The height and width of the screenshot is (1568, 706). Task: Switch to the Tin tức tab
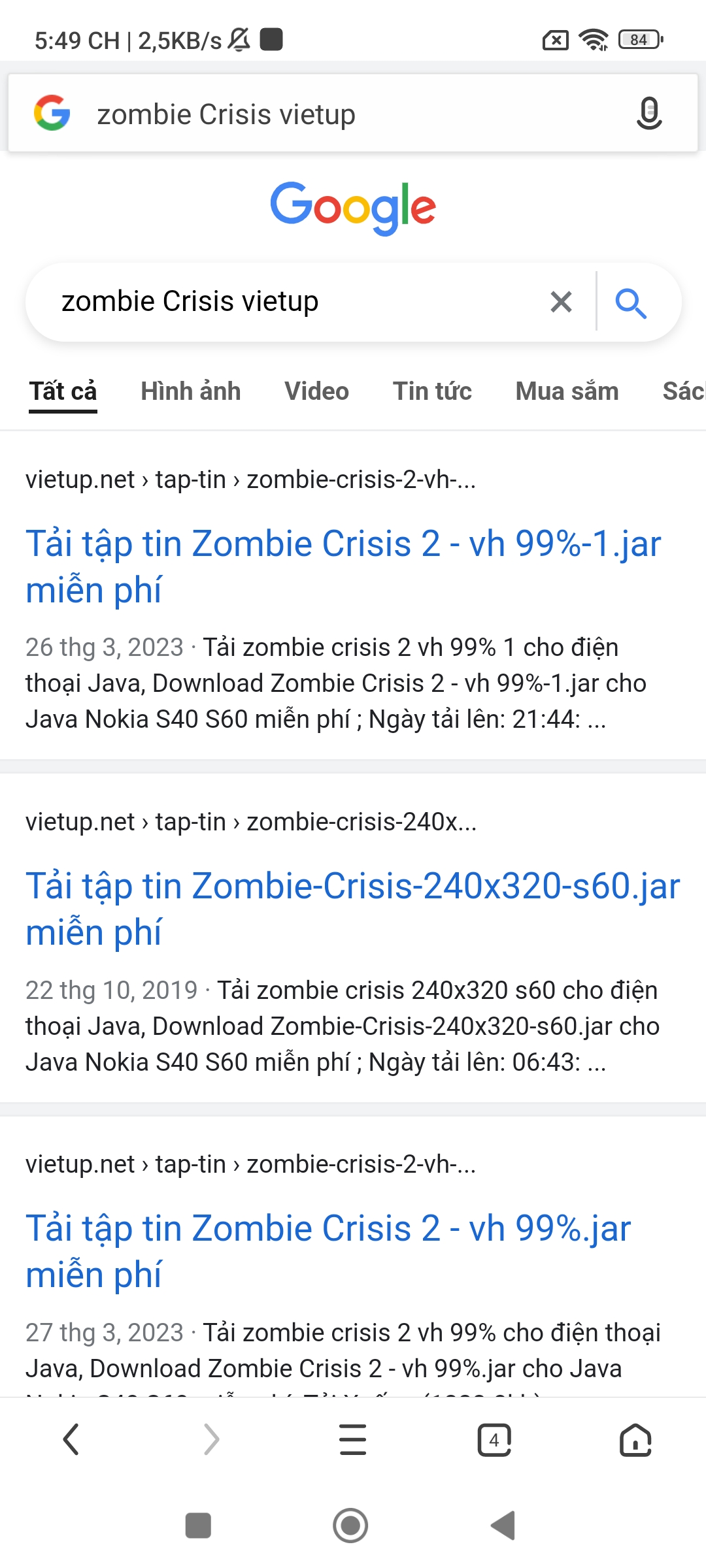[x=431, y=391]
